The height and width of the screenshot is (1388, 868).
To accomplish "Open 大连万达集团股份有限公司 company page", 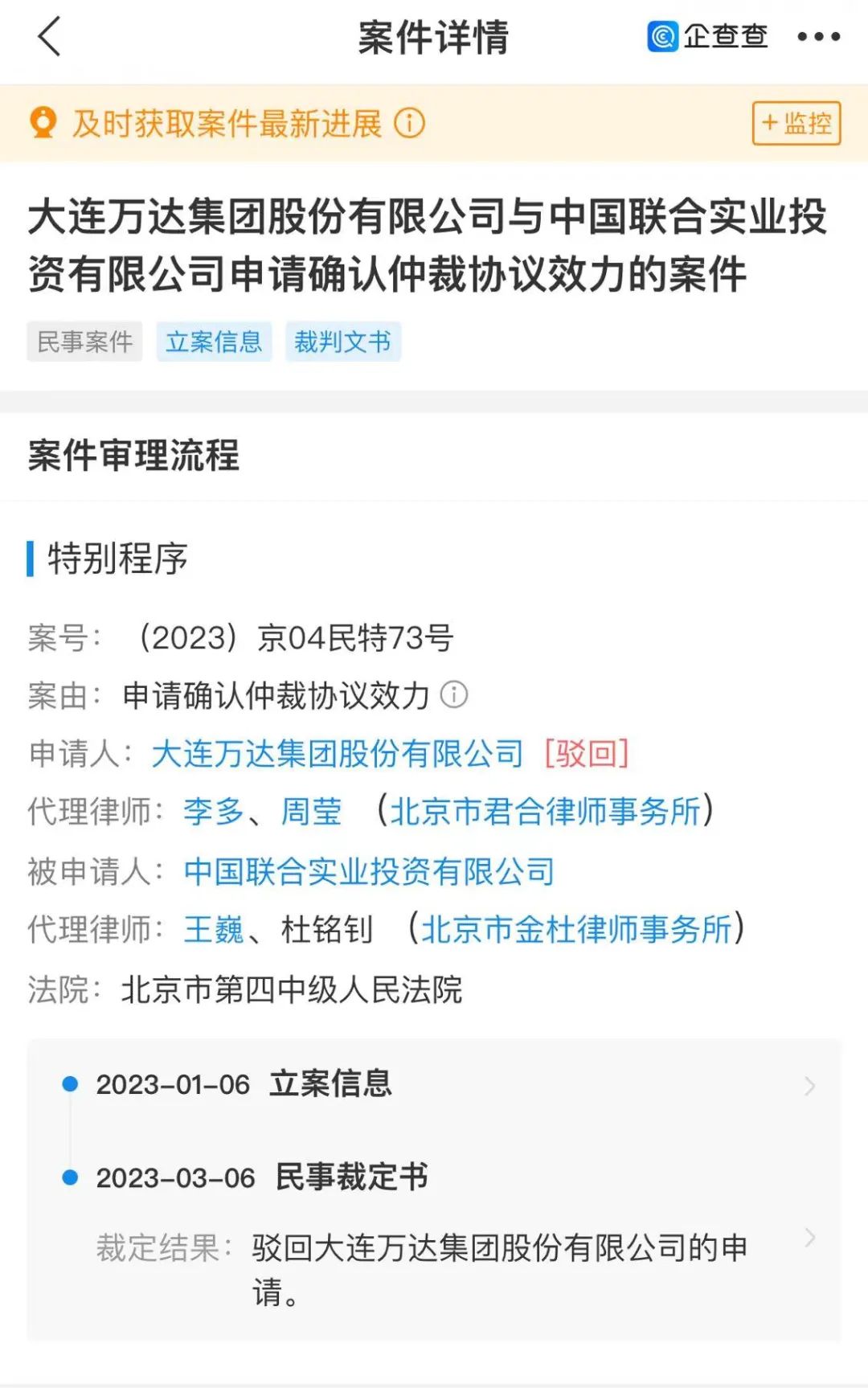I will click(338, 753).
